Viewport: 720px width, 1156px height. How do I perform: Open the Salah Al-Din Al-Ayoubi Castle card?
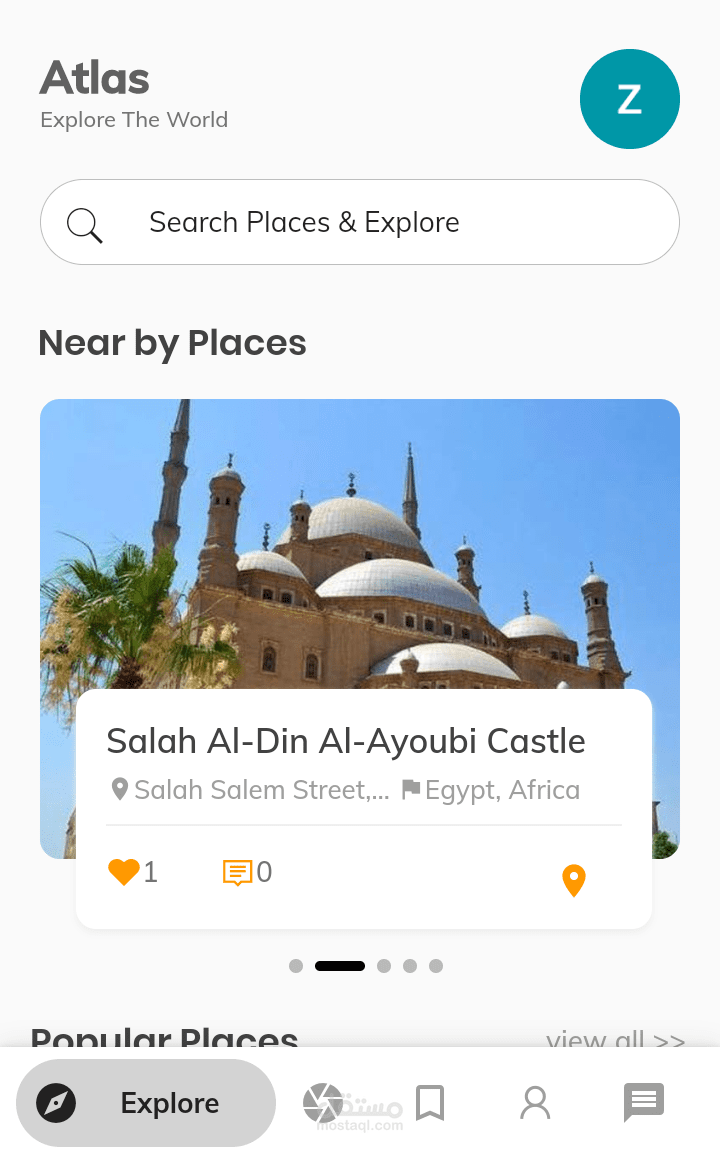click(x=346, y=741)
